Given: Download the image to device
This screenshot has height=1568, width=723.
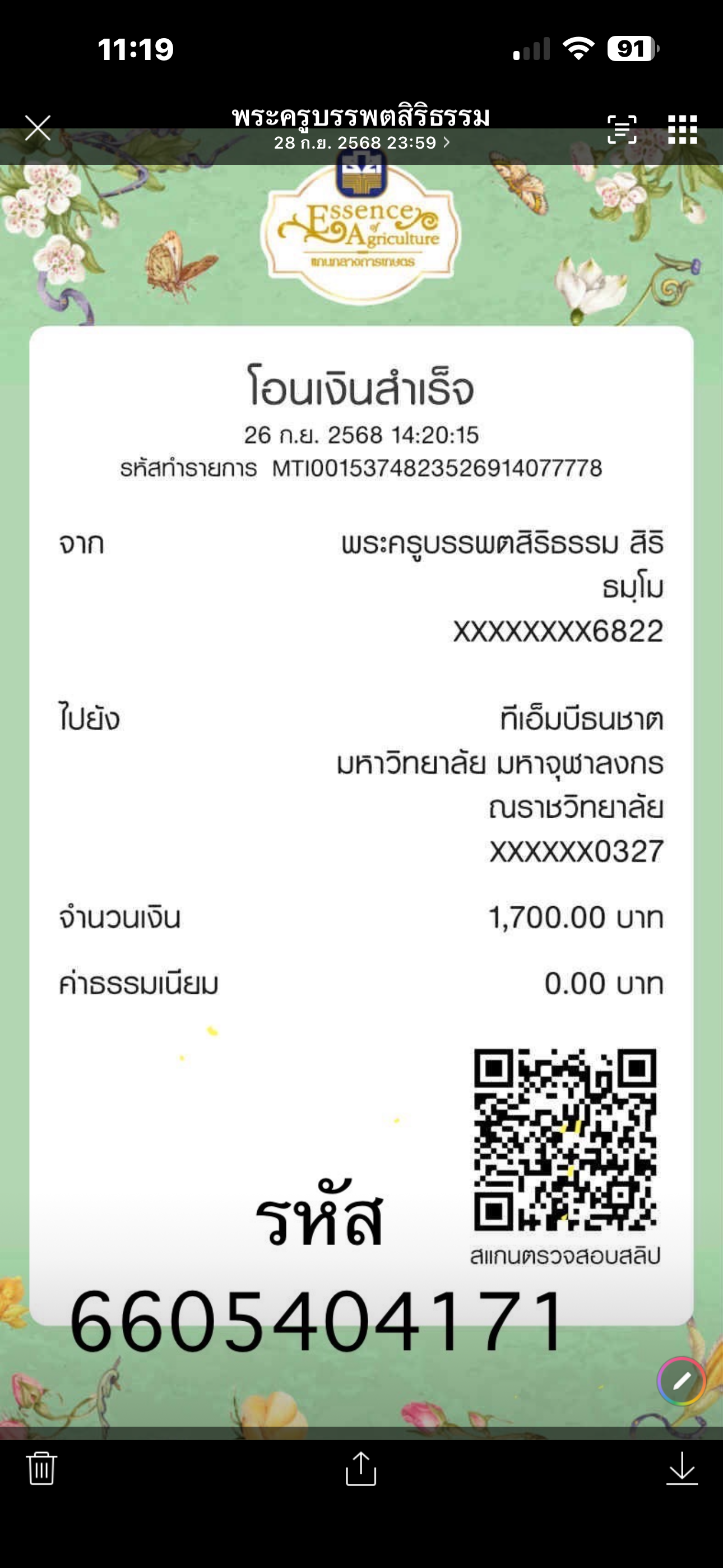Looking at the screenshot, I should pyautogui.click(x=681, y=1468).
